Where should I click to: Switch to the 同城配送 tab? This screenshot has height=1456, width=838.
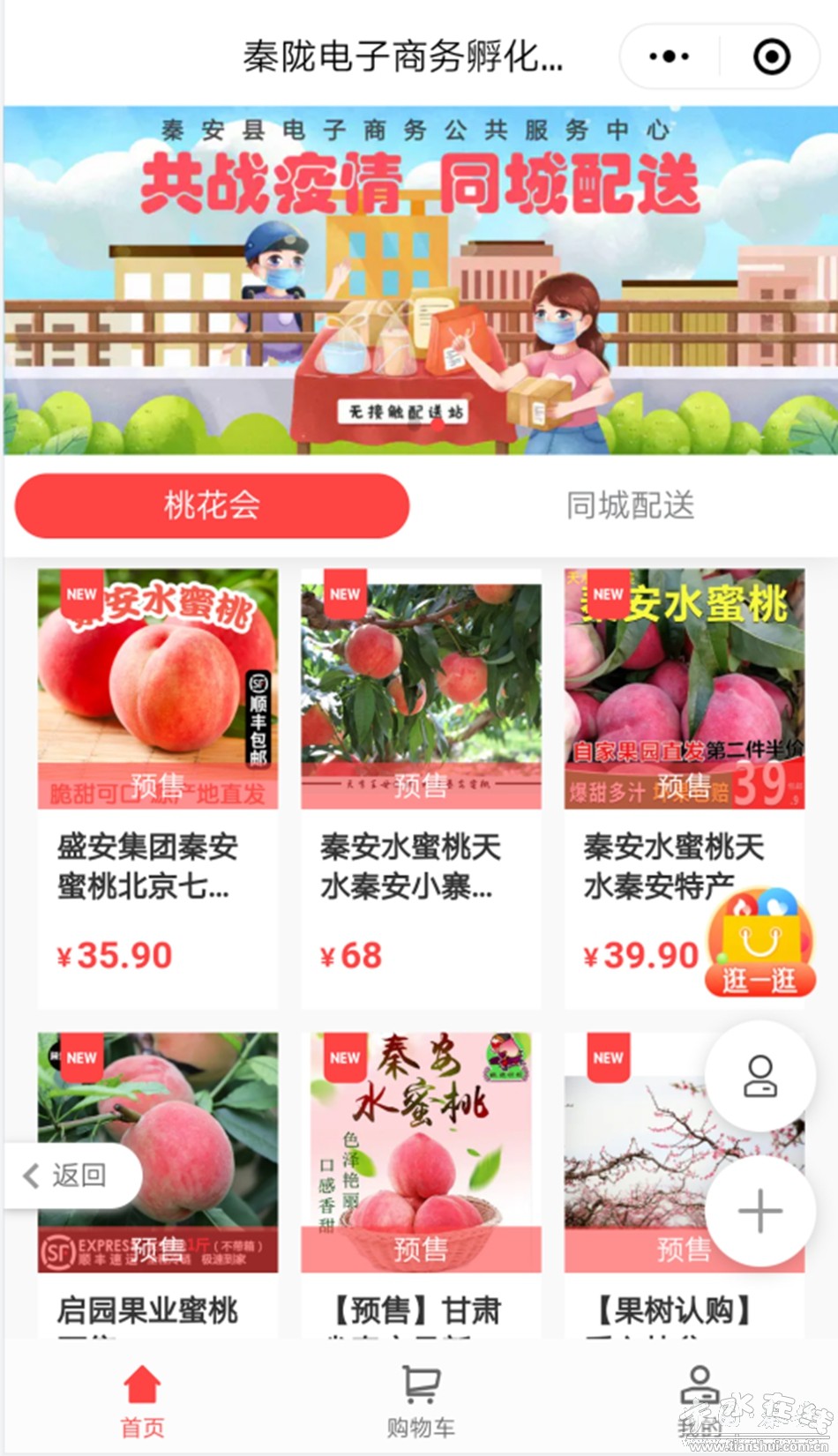[630, 506]
